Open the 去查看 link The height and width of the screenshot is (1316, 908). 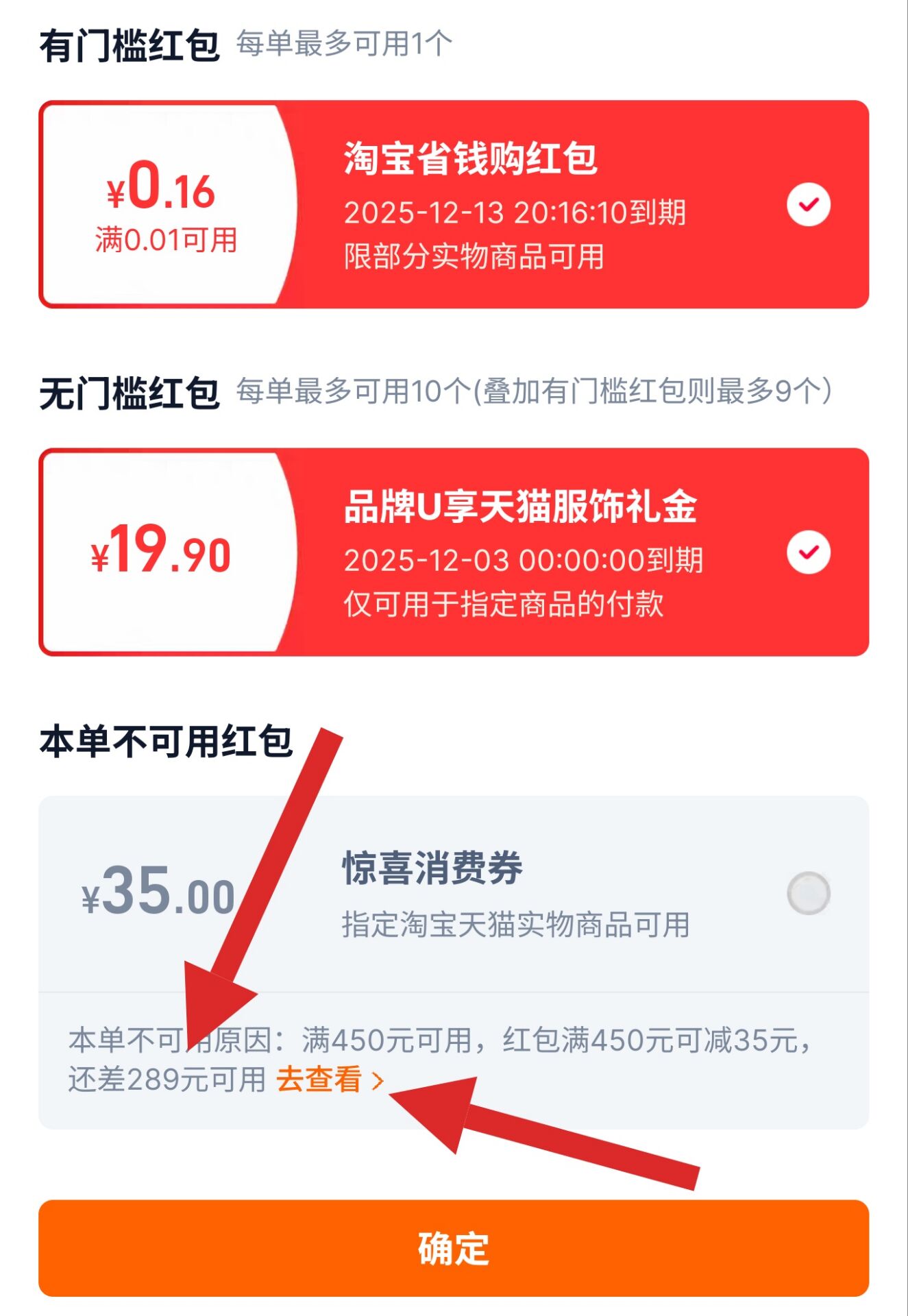(x=329, y=1080)
